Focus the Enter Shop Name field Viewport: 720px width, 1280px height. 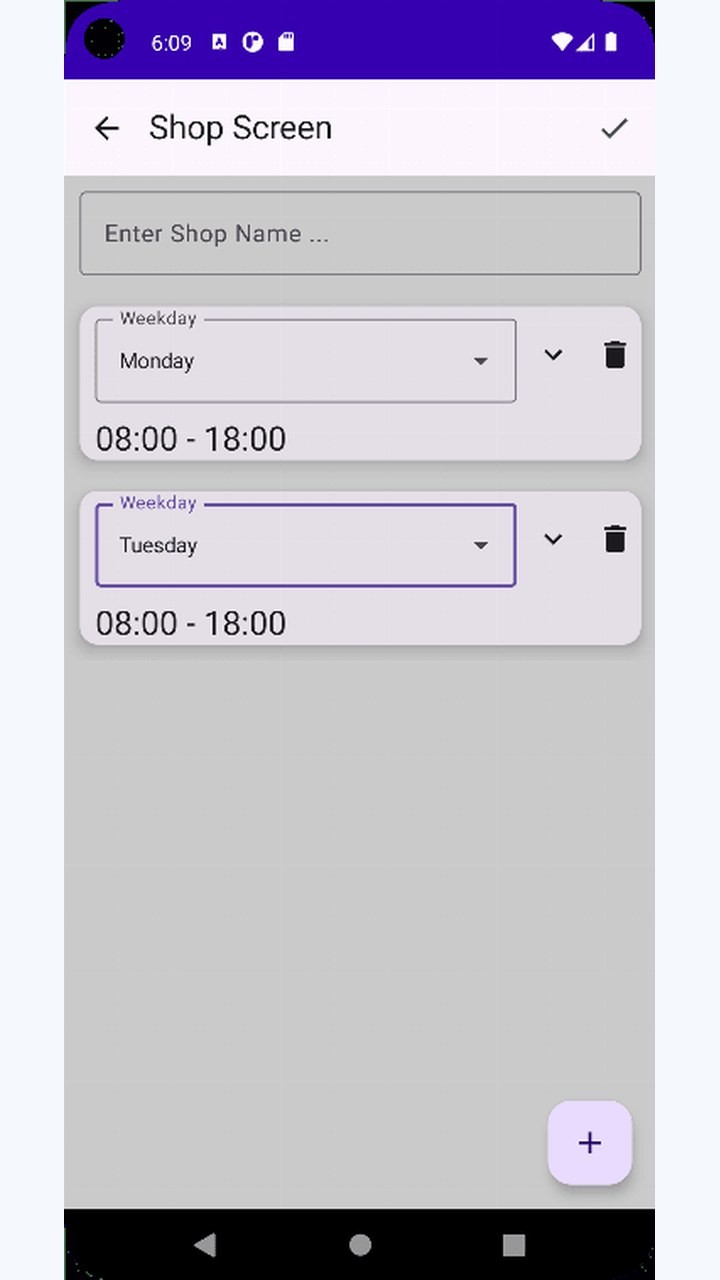[360, 233]
